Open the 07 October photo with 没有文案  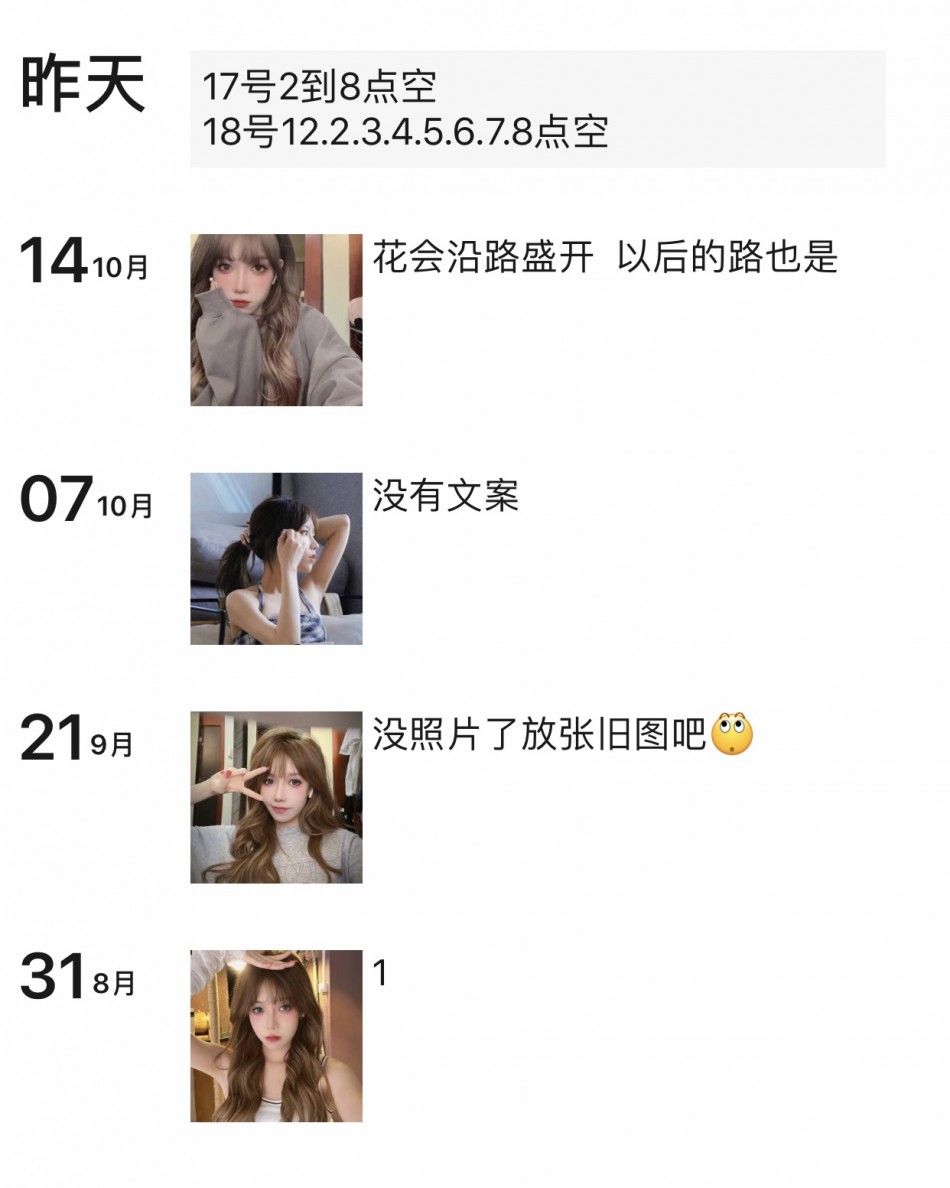point(276,558)
